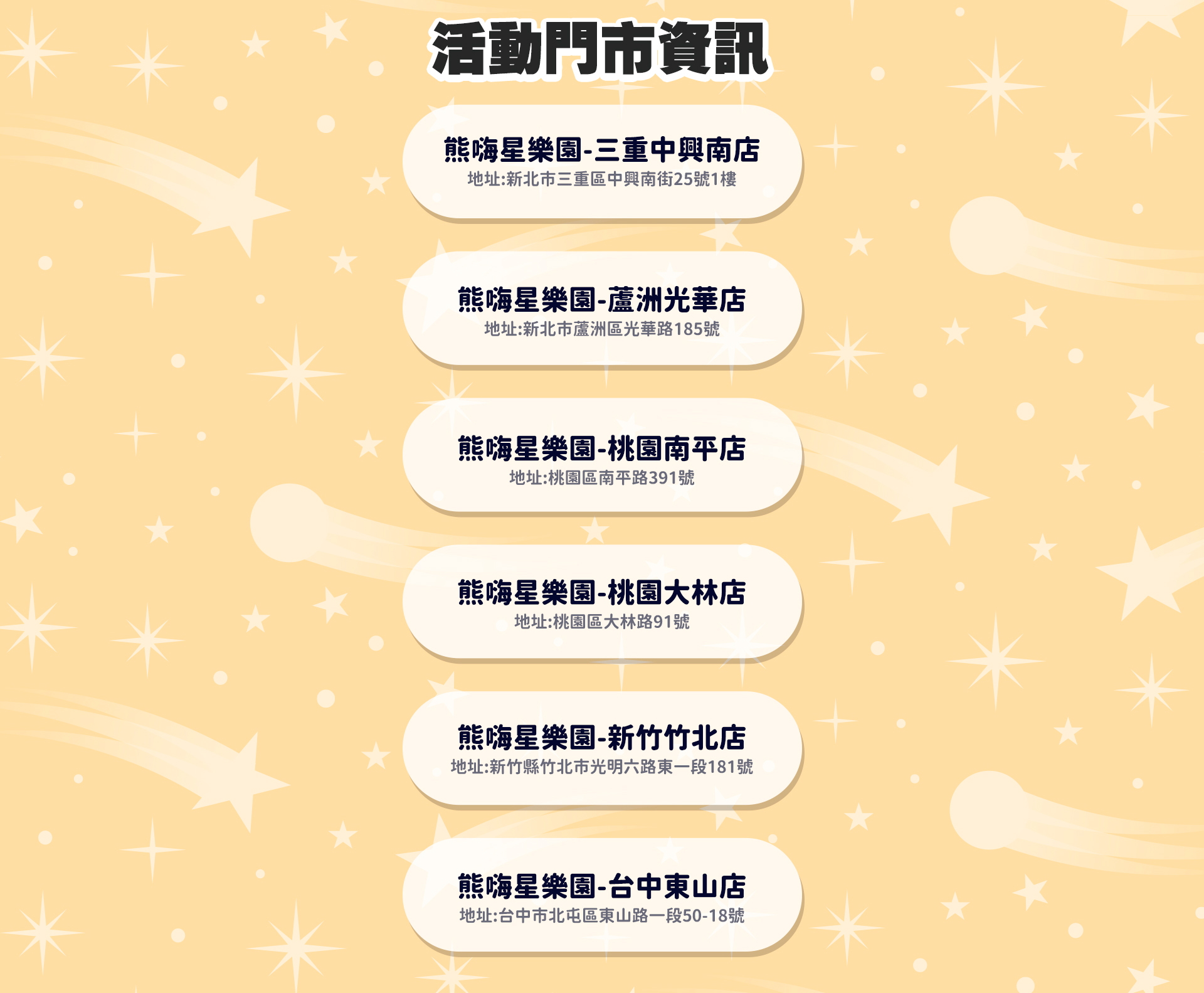
Task: Open the 台中東山店 store info
Action: coord(602,895)
